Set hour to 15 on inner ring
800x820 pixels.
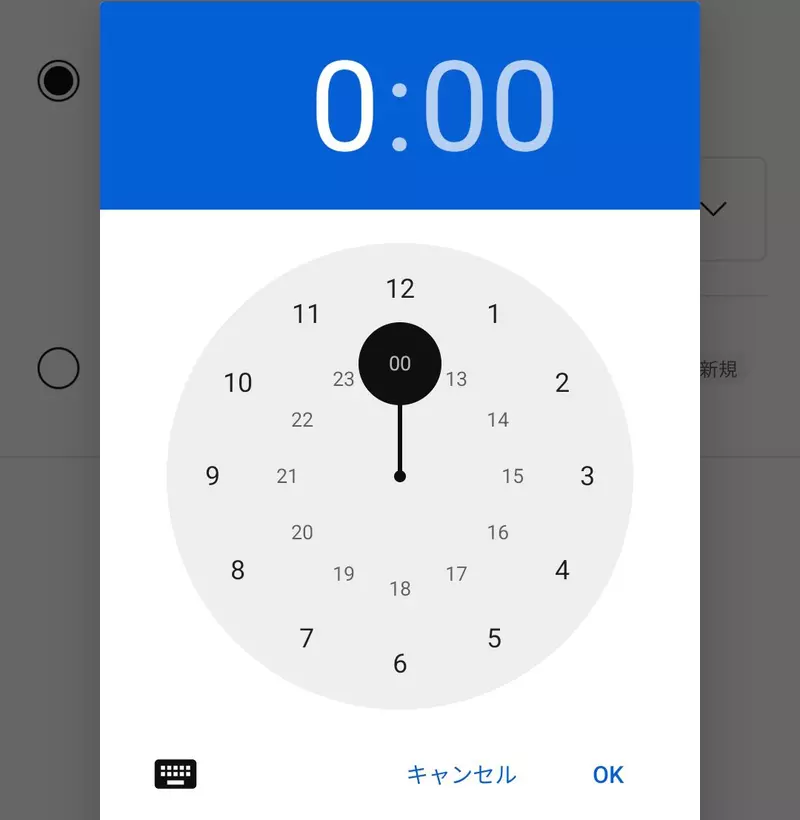coord(513,476)
